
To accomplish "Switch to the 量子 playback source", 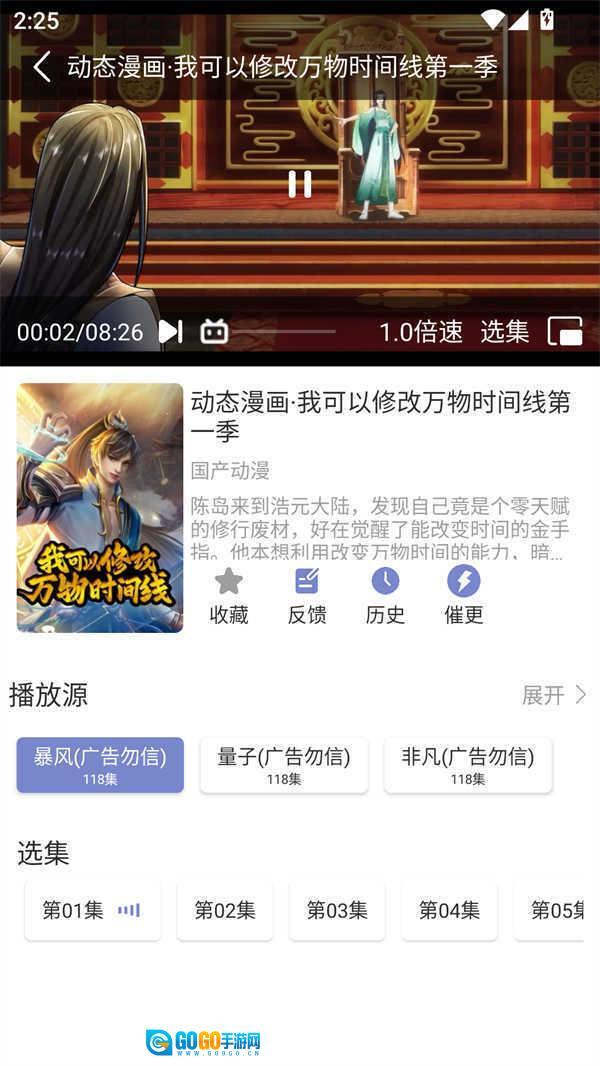I will click(284, 765).
